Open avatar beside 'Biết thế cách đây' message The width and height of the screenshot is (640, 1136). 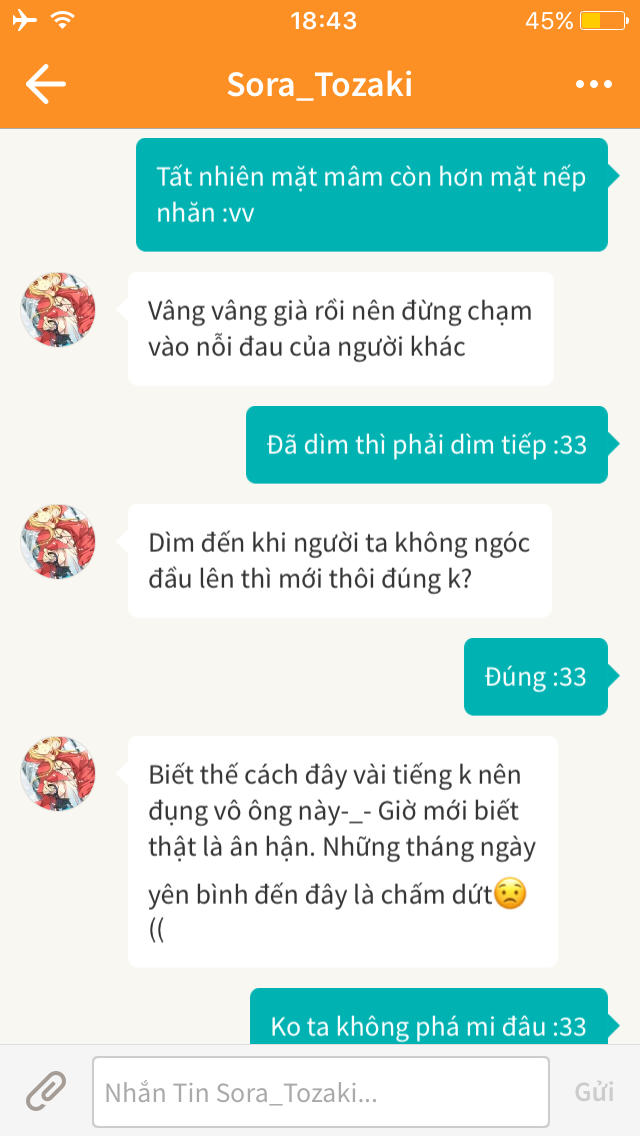[58, 773]
